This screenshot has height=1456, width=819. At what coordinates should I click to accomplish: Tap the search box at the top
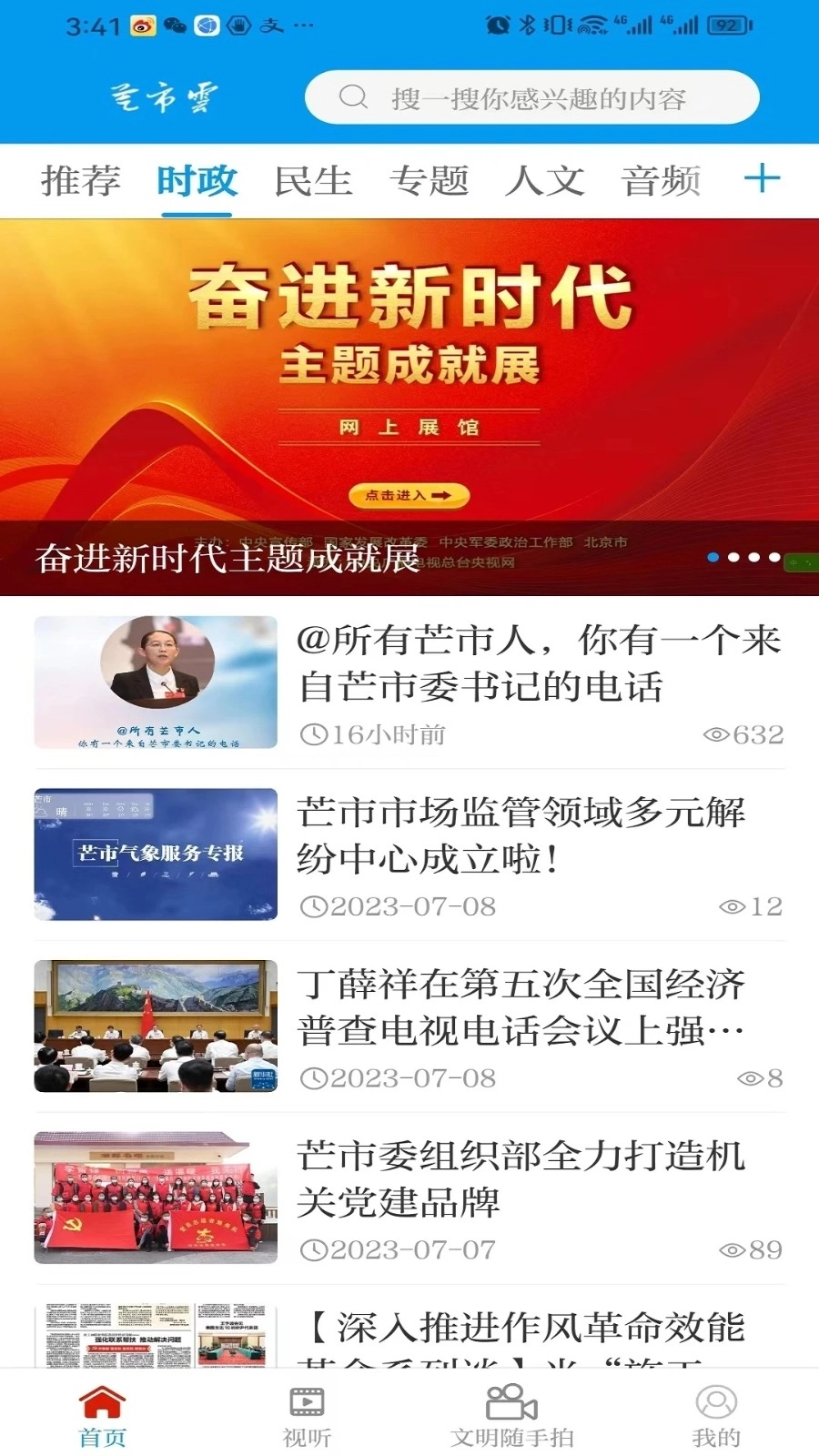(x=532, y=97)
